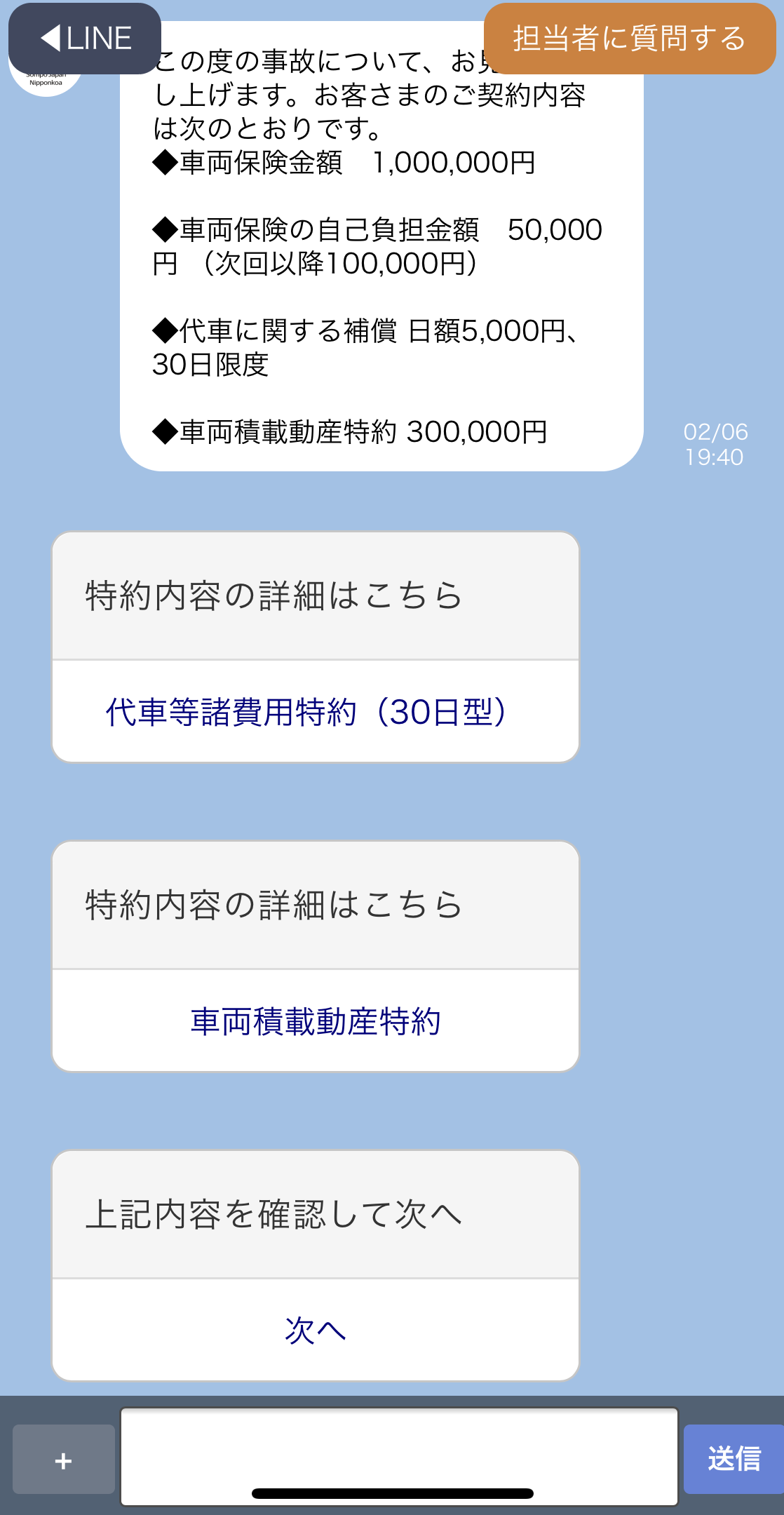
Task: Open 代車等諸費用特約（30日型）details
Action: [x=315, y=712]
